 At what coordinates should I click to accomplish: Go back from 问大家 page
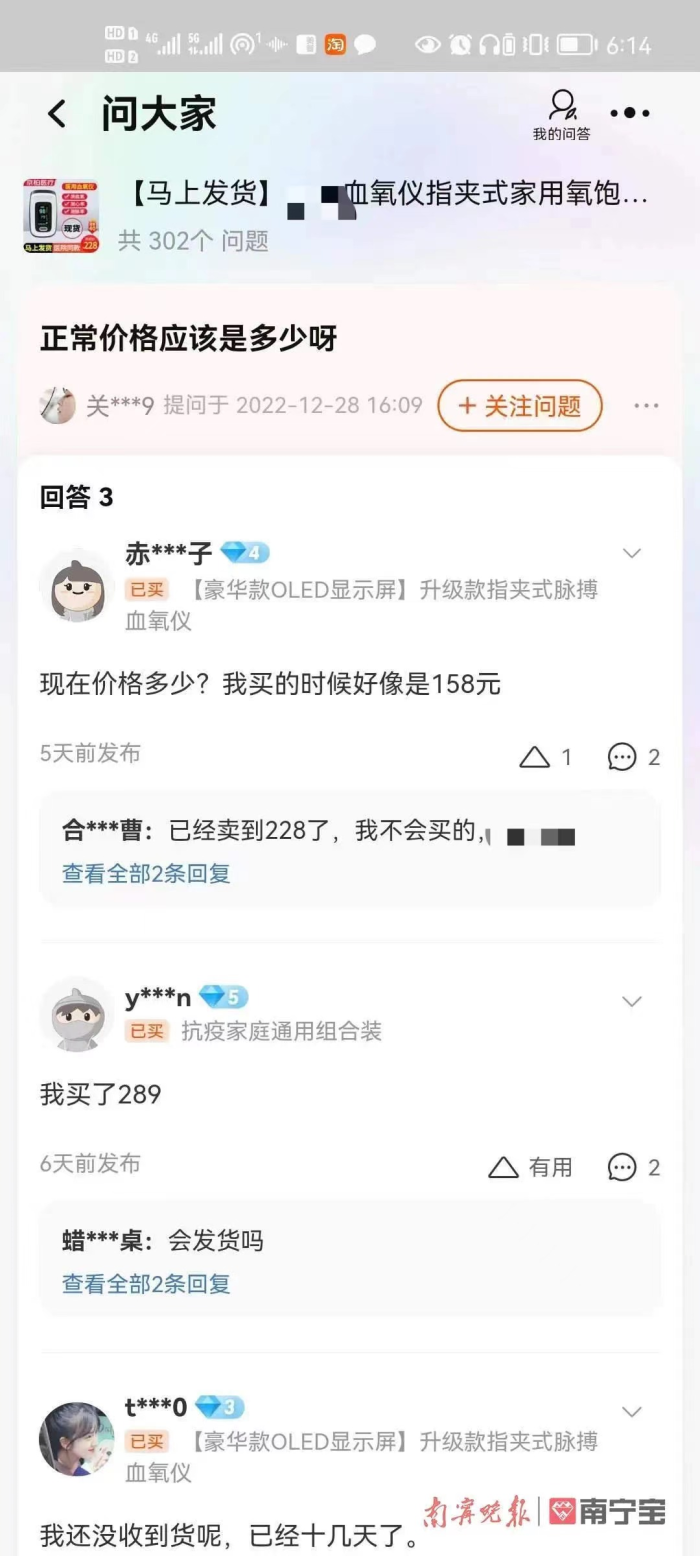point(57,115)
